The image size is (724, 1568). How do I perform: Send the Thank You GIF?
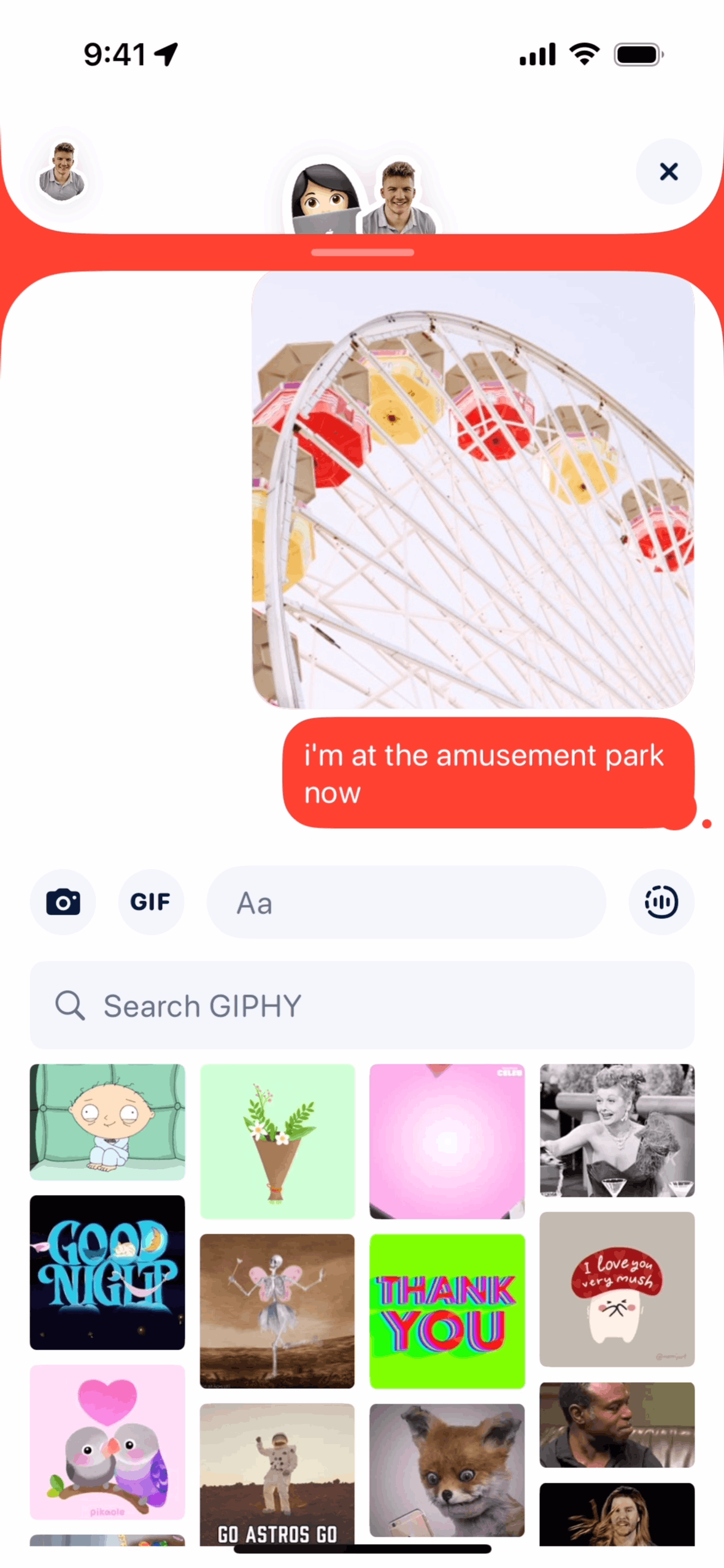447,1310
